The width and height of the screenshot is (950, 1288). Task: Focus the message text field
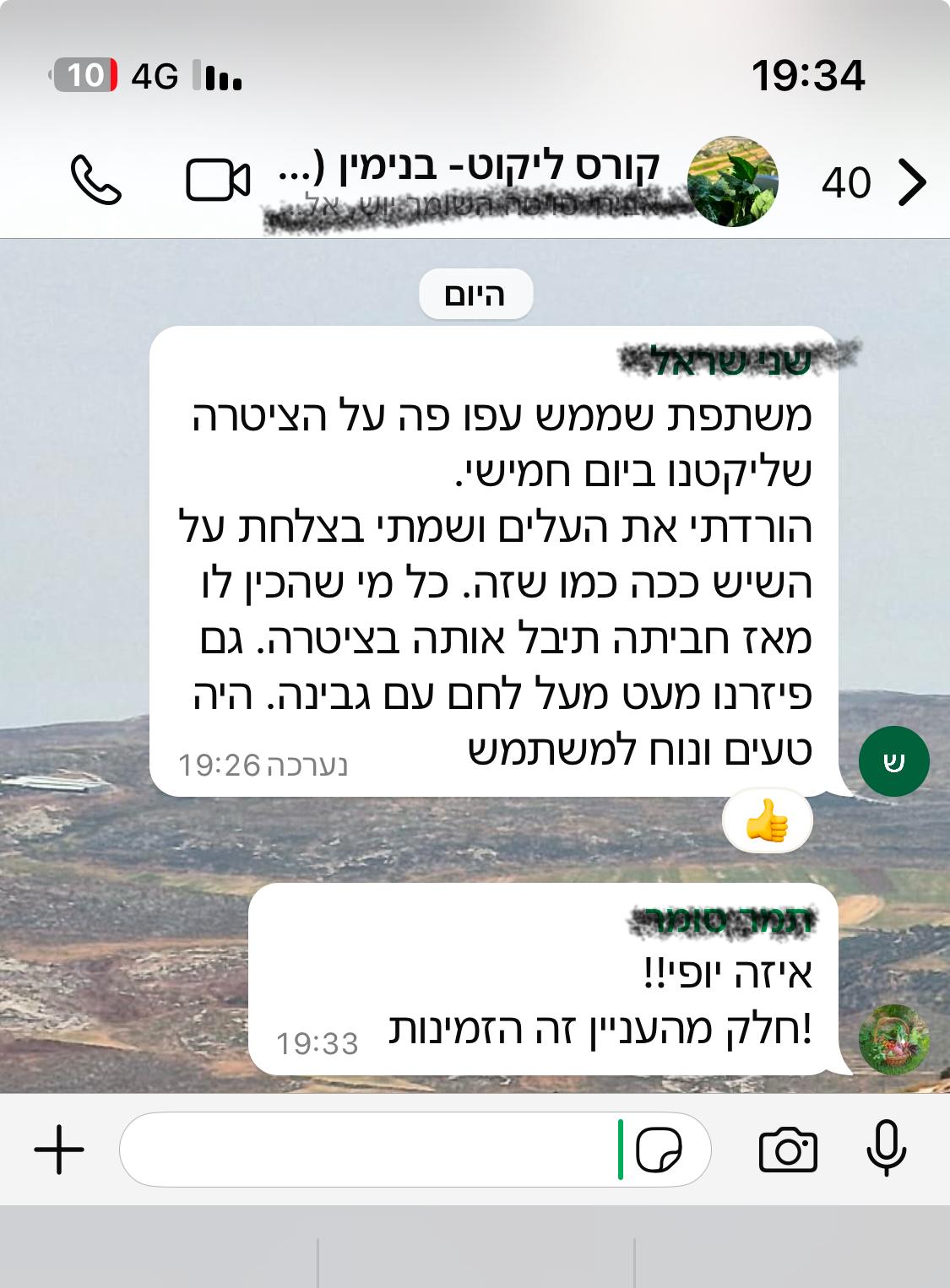point(372,1149)
